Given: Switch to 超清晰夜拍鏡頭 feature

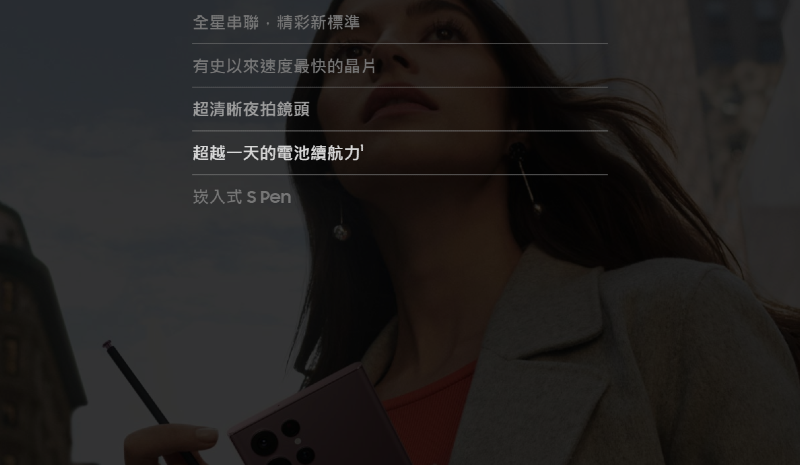Looking at the screenshot, I should 251,110.
